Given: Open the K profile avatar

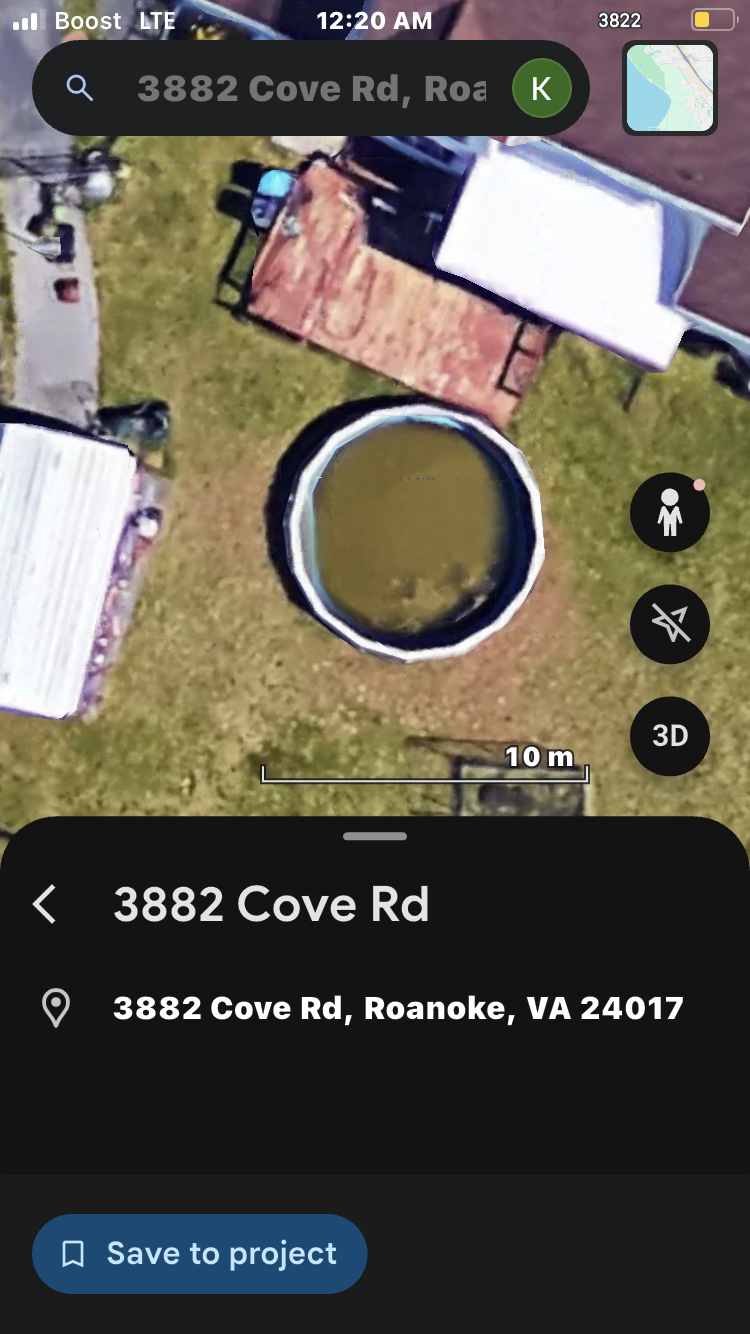Looking at the screenshot, I should (x=541, y=88).
